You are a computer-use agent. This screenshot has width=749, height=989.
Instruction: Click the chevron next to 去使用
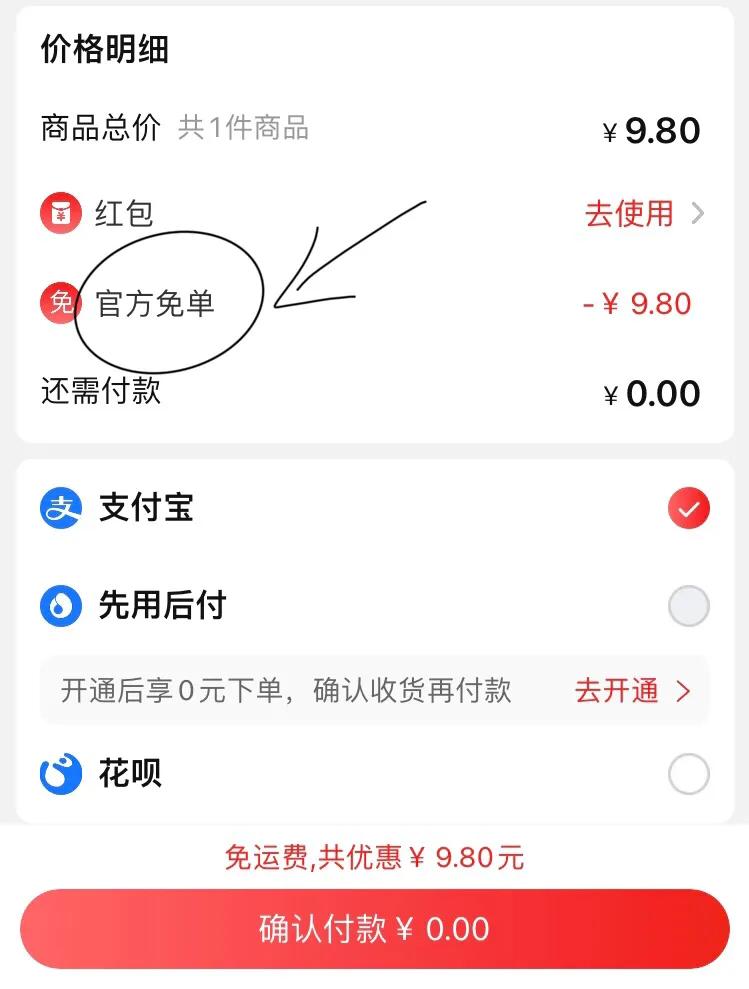coord(700,214)
